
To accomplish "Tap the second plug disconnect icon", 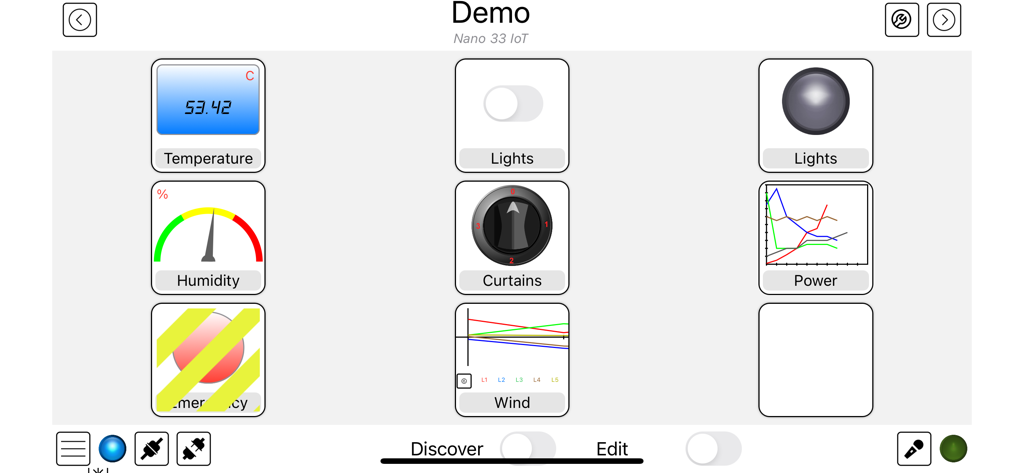I will tap(193, 449).
